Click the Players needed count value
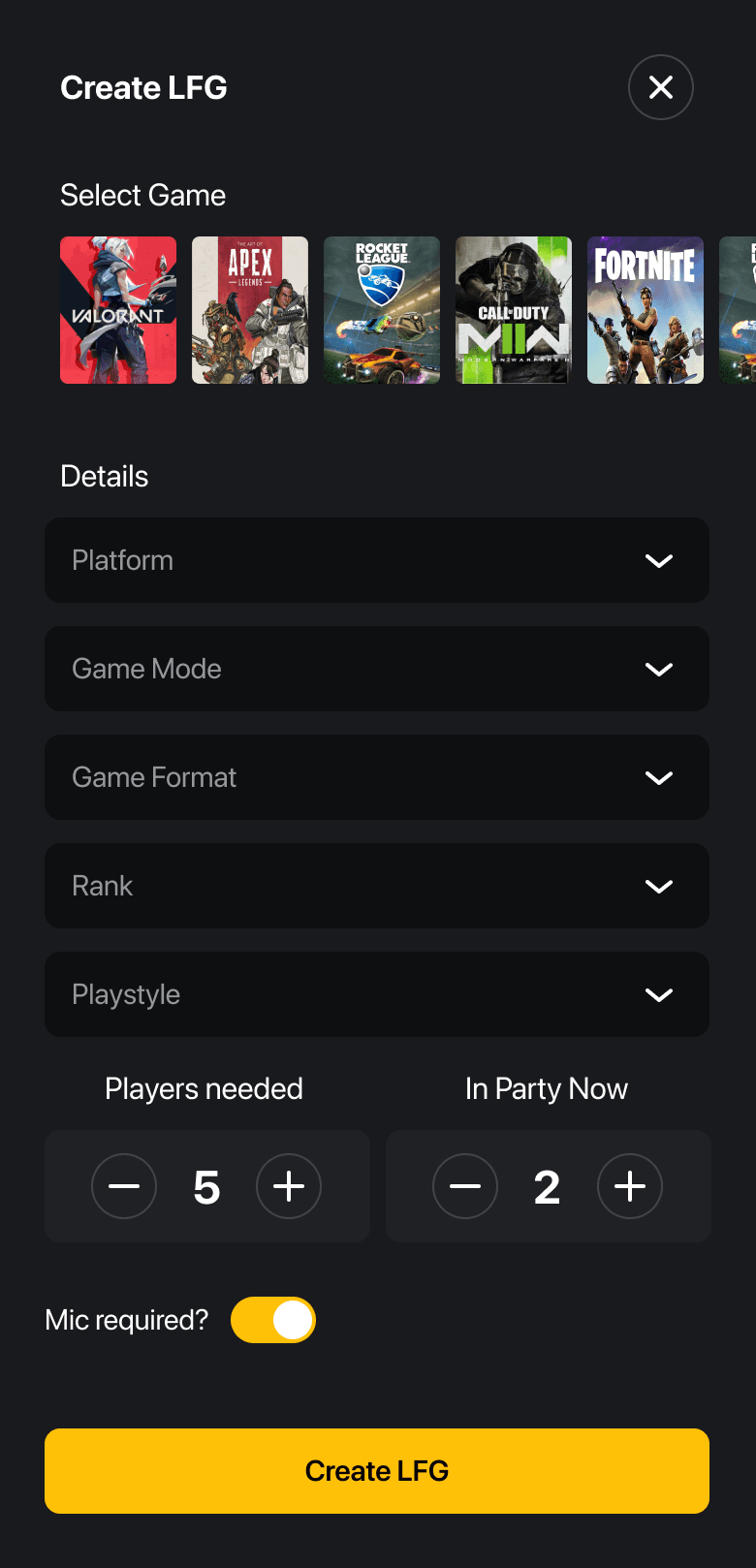Image resolution: width=756 pixels, height=1568 pixels. [206, 1186]
